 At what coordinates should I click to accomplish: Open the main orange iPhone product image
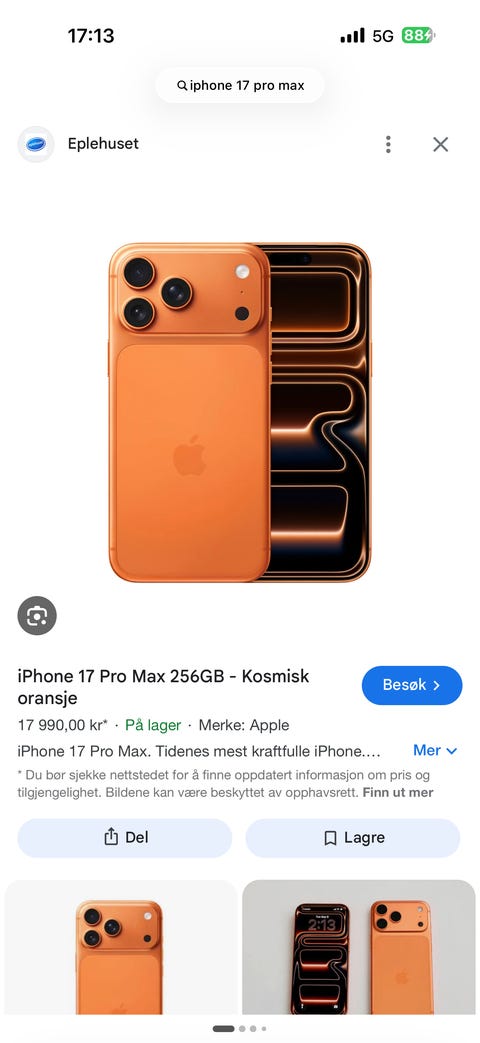(x=240, y=412)
